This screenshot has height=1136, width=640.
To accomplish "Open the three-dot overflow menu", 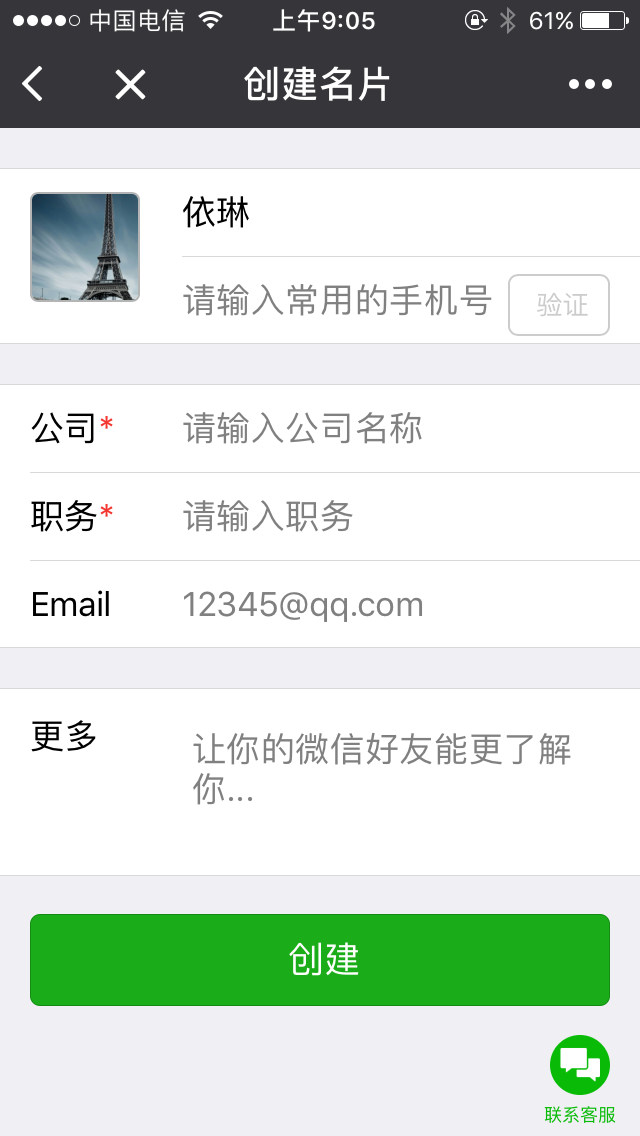I will pos(590,84).
